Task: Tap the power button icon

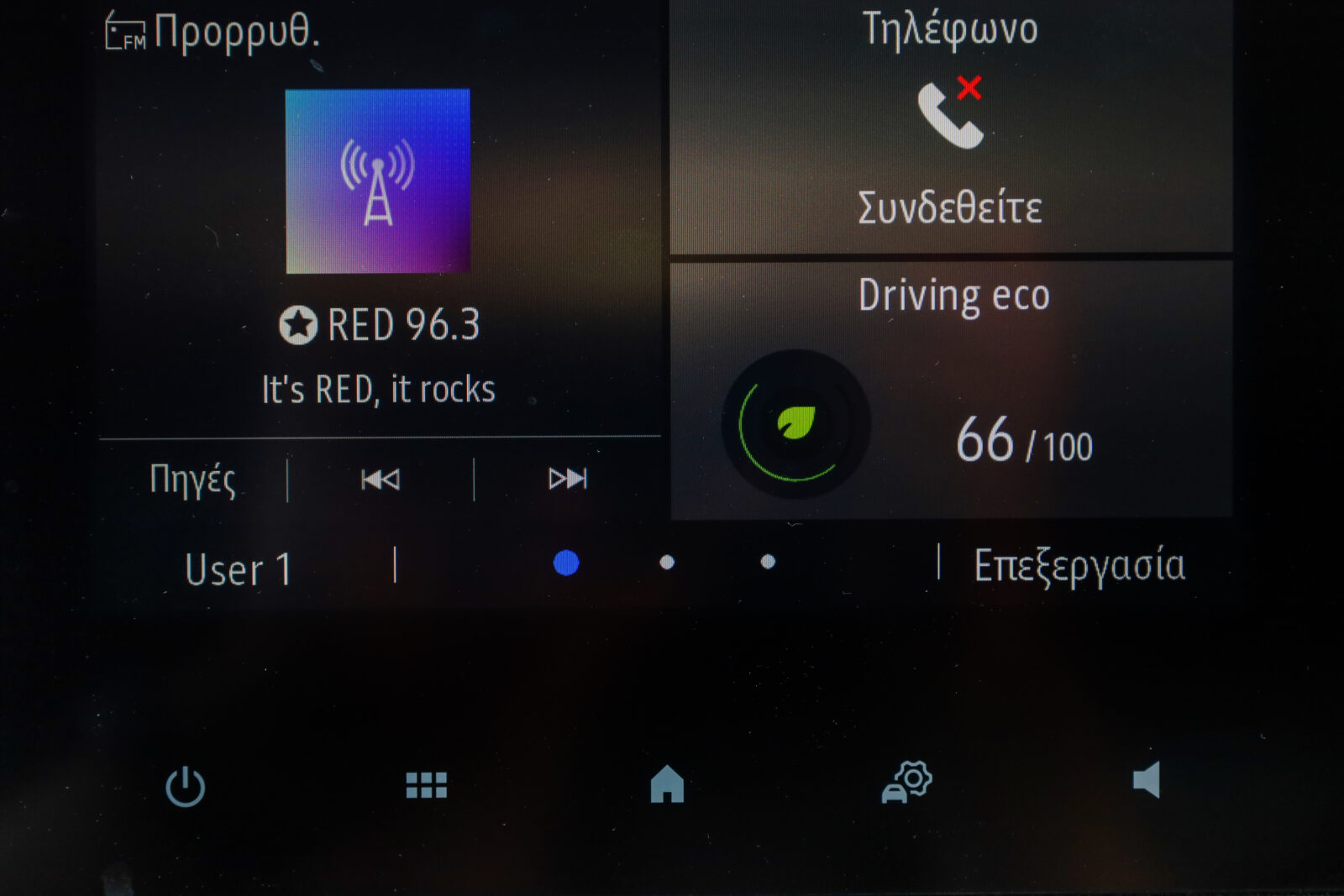Action: 186,787
